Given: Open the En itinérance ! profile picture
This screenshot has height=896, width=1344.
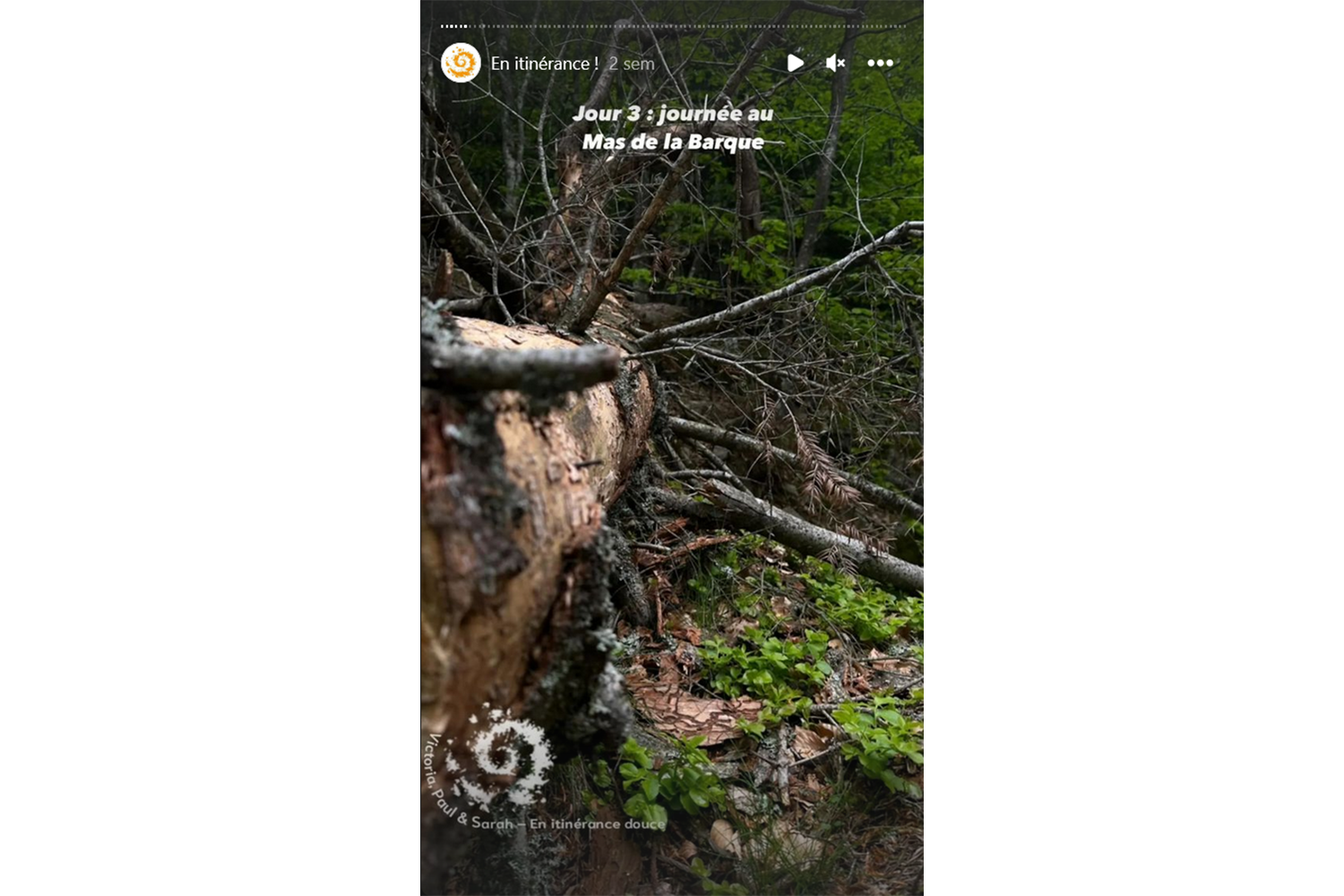Looking at the screenshot, I should point(461,63).
